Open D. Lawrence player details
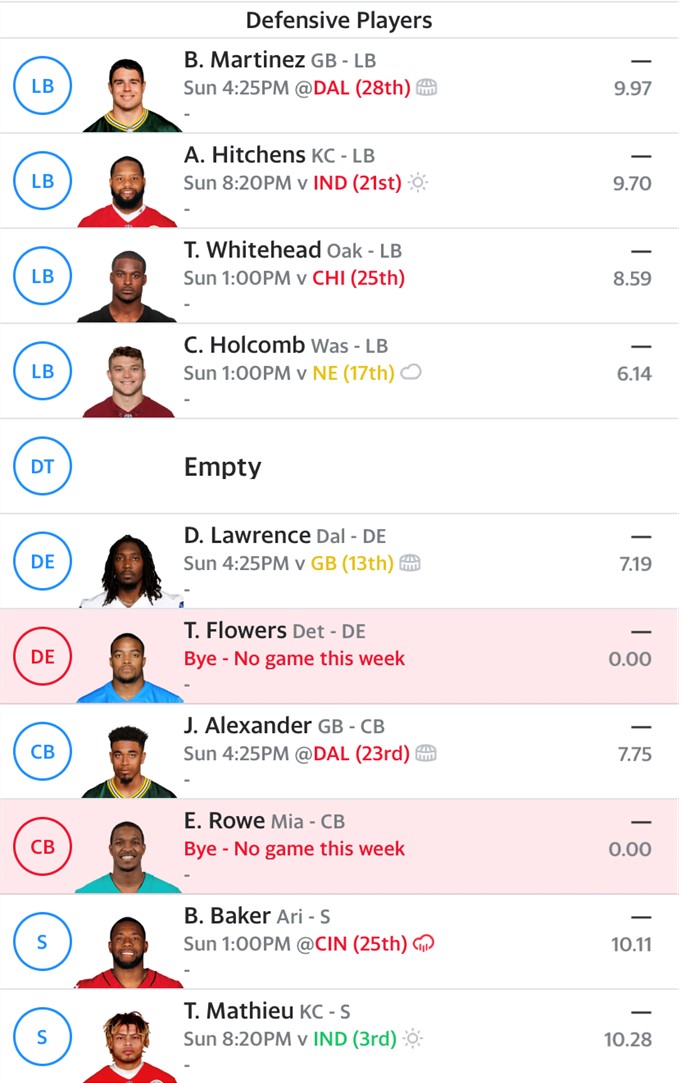The image size is (679, 1083). click(x=247, y=535)
